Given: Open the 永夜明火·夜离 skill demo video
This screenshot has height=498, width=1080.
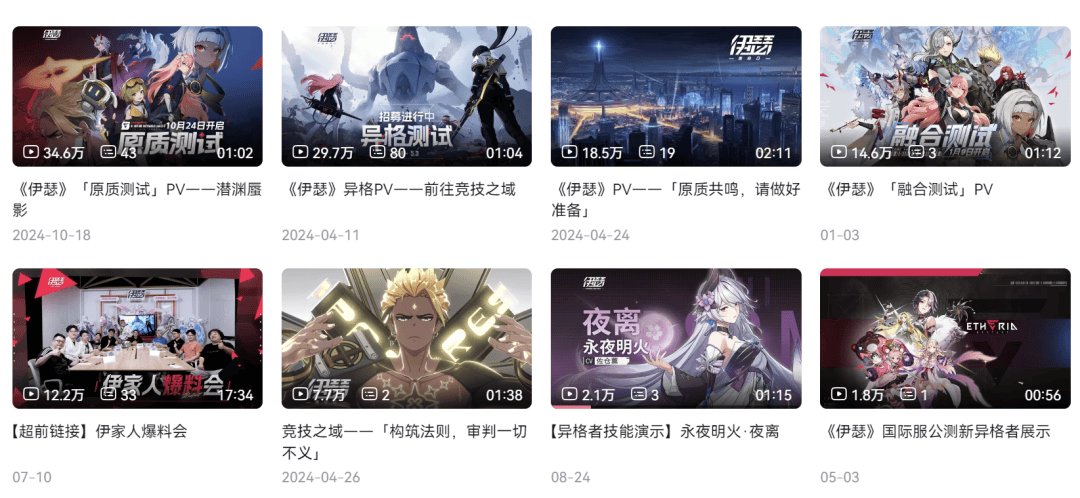Looking at the screenshot, I should tap(676, 338).
